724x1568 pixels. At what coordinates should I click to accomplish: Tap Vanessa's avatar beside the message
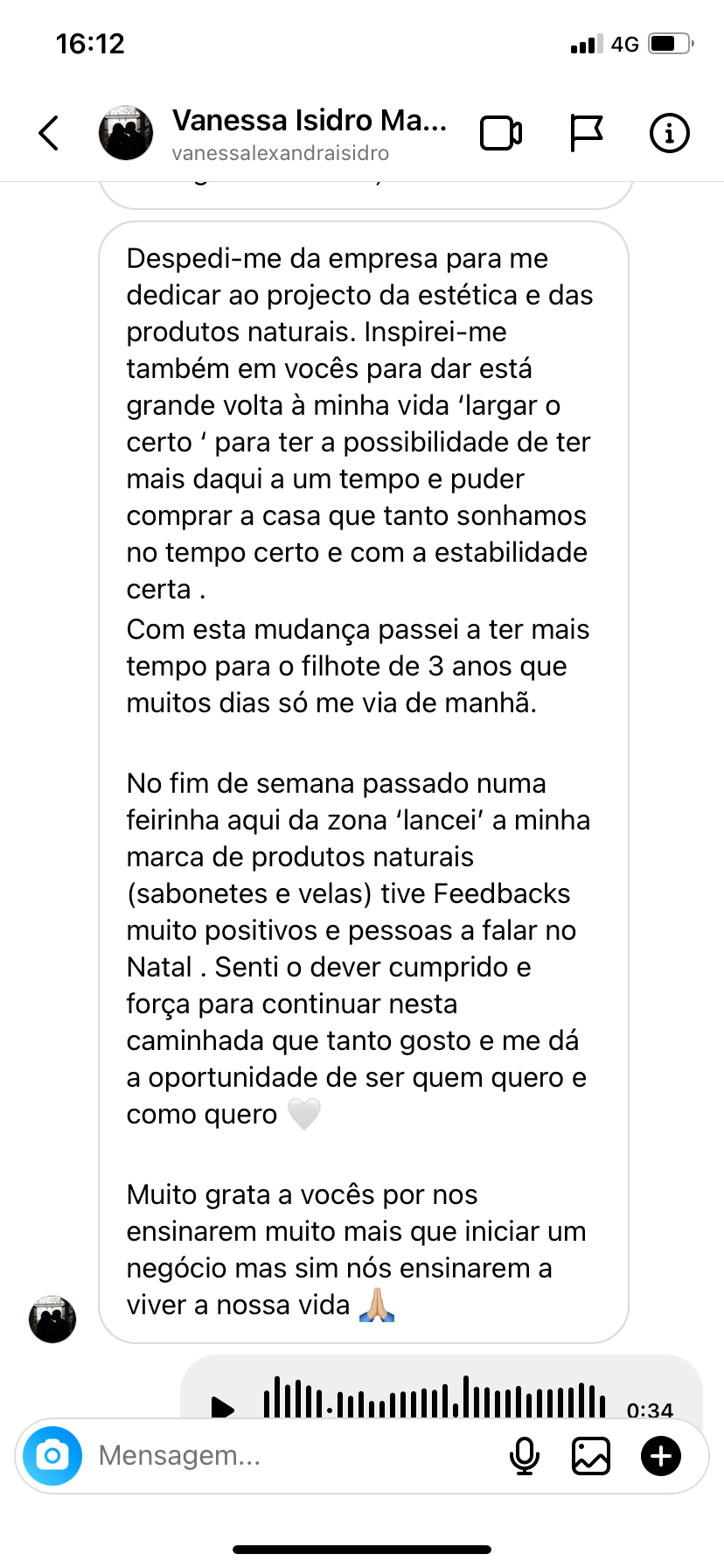pyautogui.click(x=52, y=1319)
